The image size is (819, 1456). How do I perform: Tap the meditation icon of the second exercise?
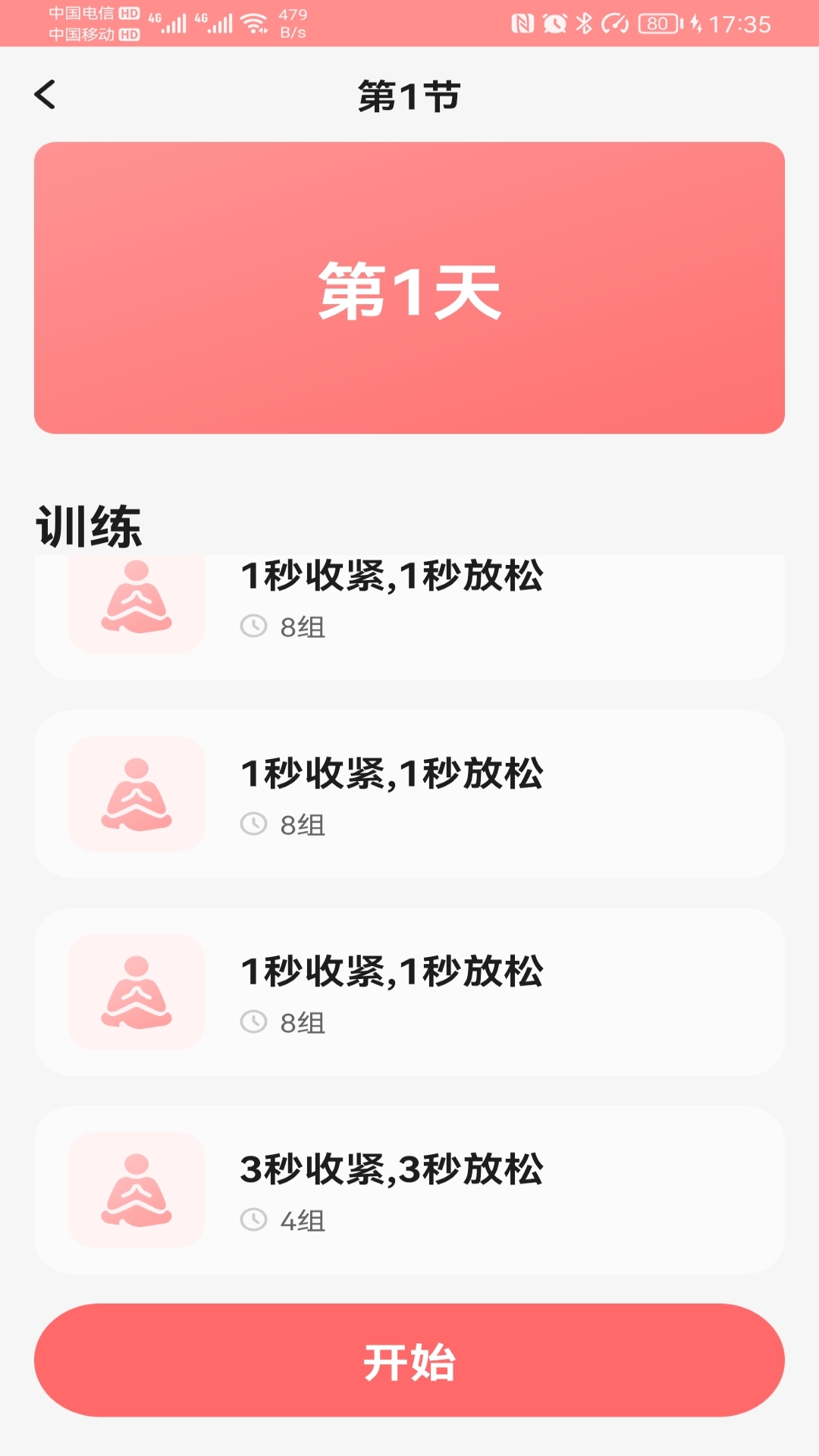[x=135, y=792]
